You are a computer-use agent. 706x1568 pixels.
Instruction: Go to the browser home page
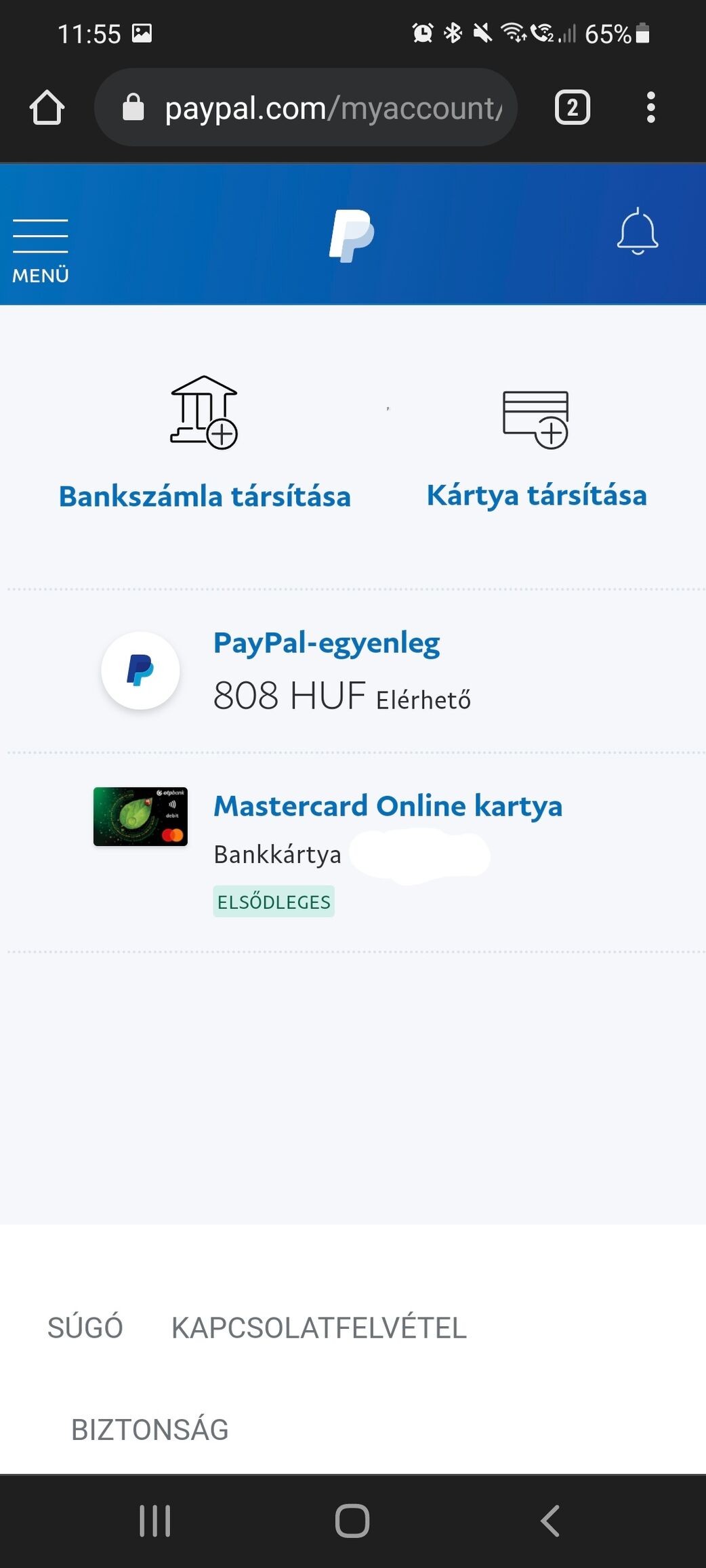47,108
